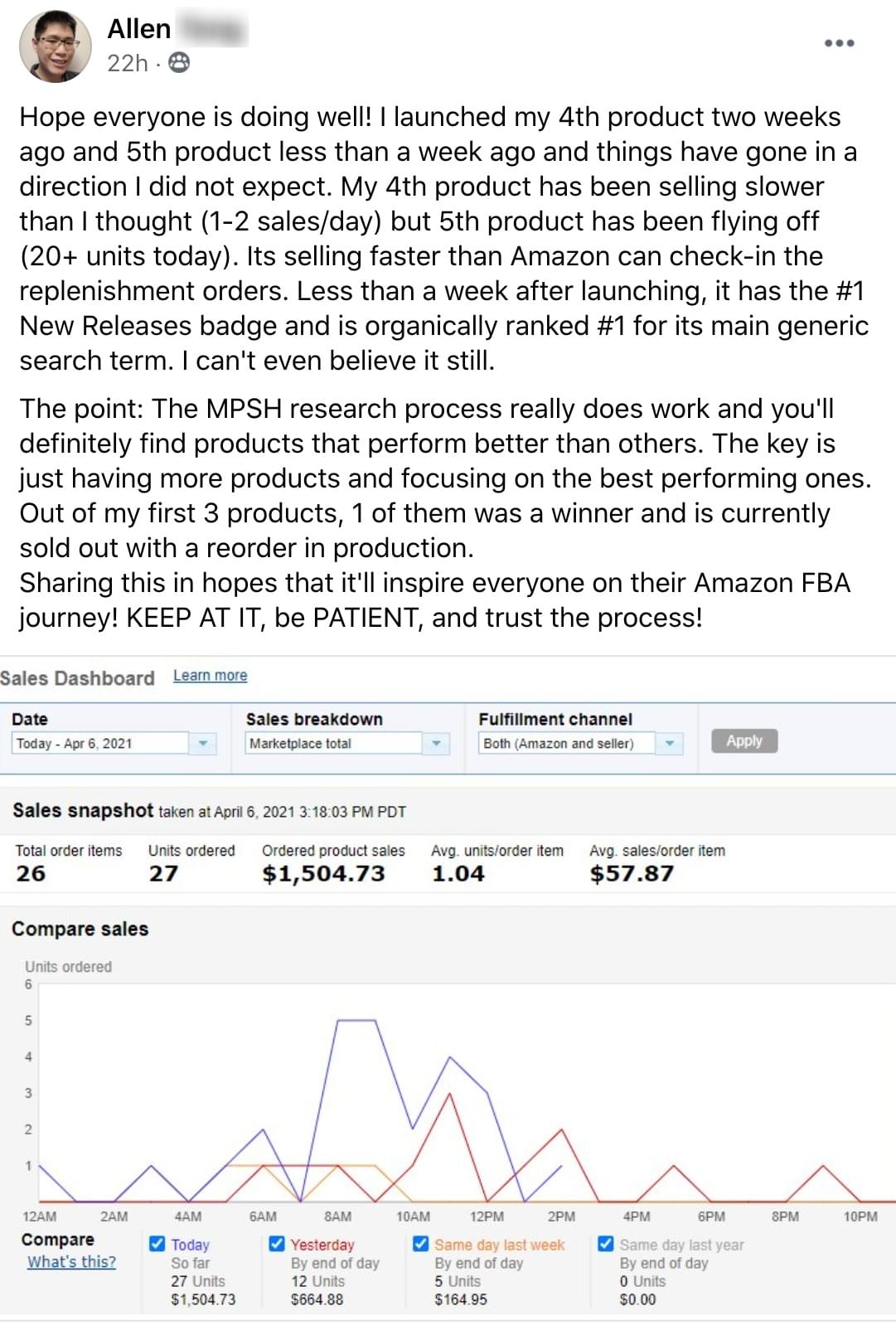Screen dimensions: 896x1325
Task: Open Allen's profile picture
Action: [x=56, y=46]
